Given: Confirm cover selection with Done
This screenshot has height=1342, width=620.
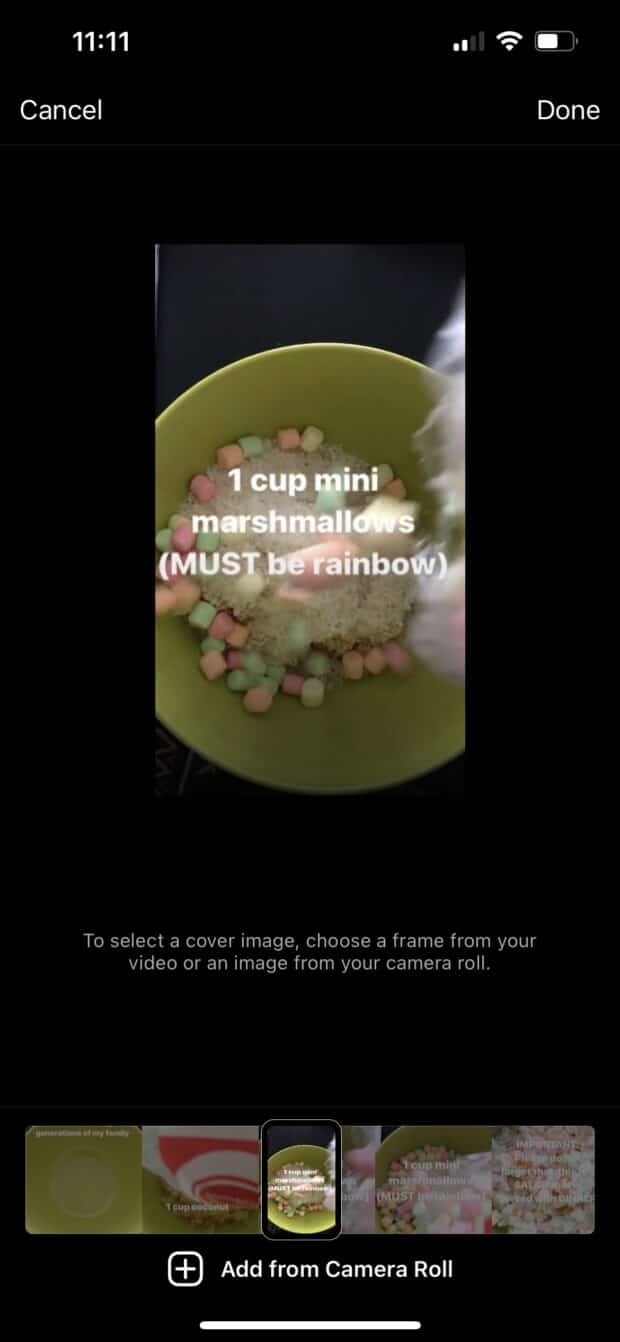Looking at the screenshot, I should coord(567,110).
